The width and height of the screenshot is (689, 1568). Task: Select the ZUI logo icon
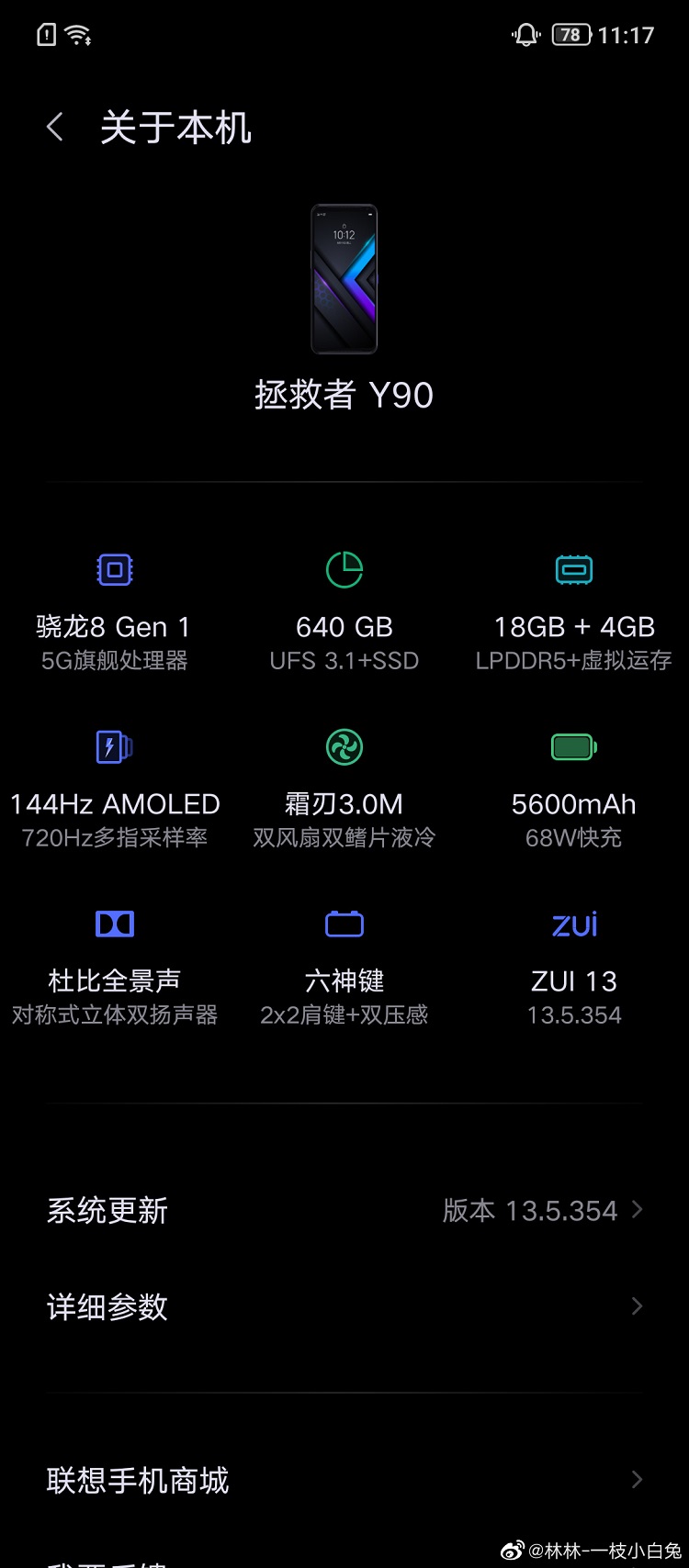tap(573, 924)
